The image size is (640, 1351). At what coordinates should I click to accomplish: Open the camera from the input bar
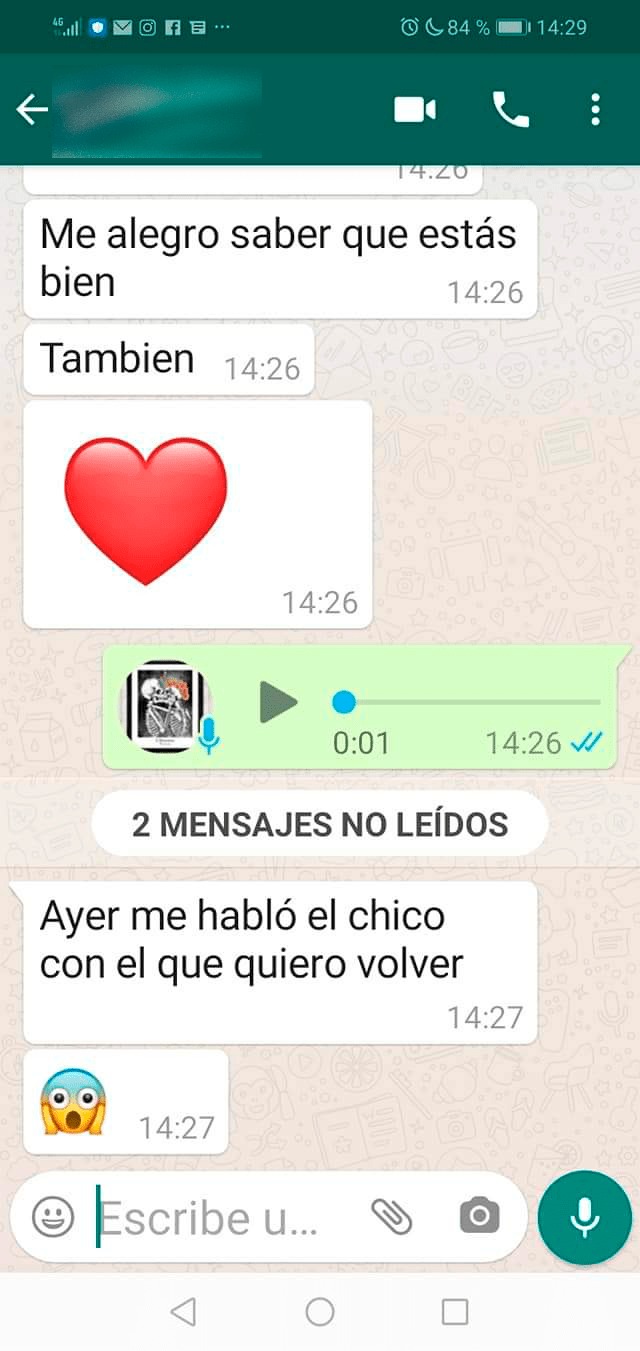(479, 1216)
